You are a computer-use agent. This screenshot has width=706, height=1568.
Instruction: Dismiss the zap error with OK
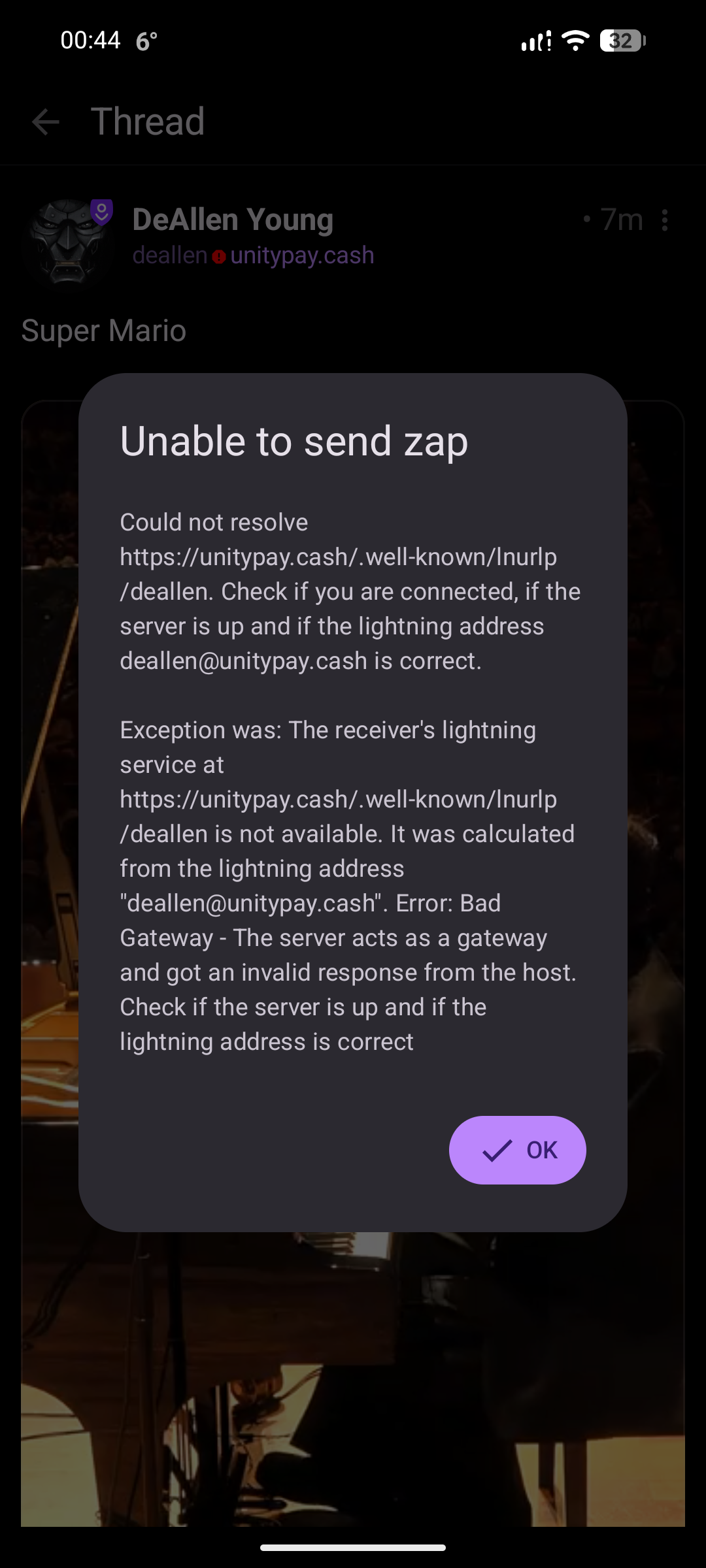pos(517,1150)
